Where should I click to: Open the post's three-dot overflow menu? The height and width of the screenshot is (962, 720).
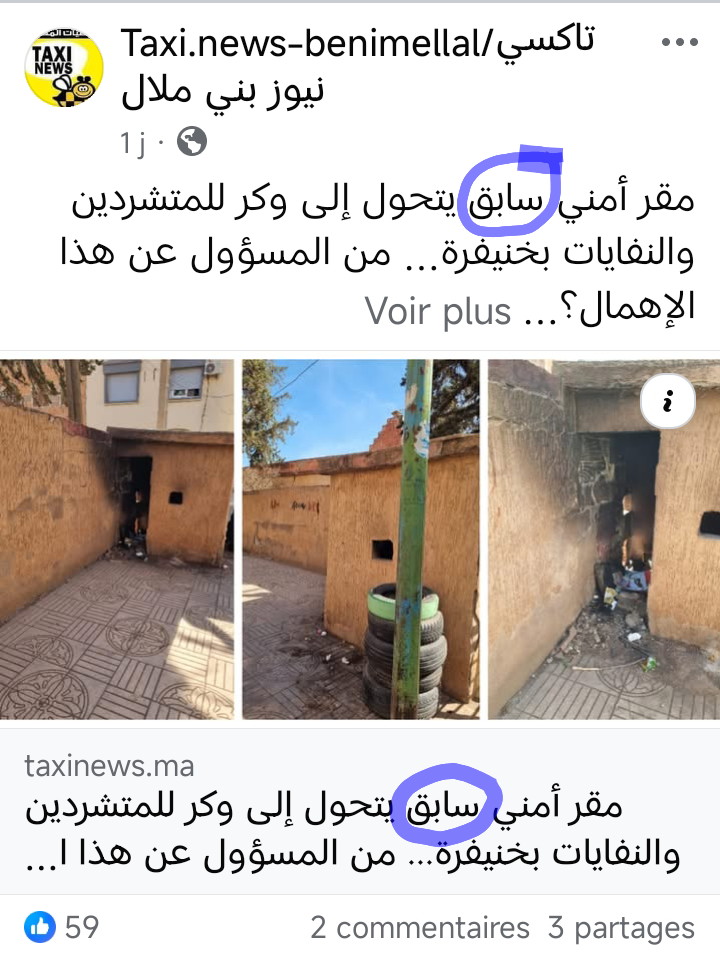(x=680, y=43)
